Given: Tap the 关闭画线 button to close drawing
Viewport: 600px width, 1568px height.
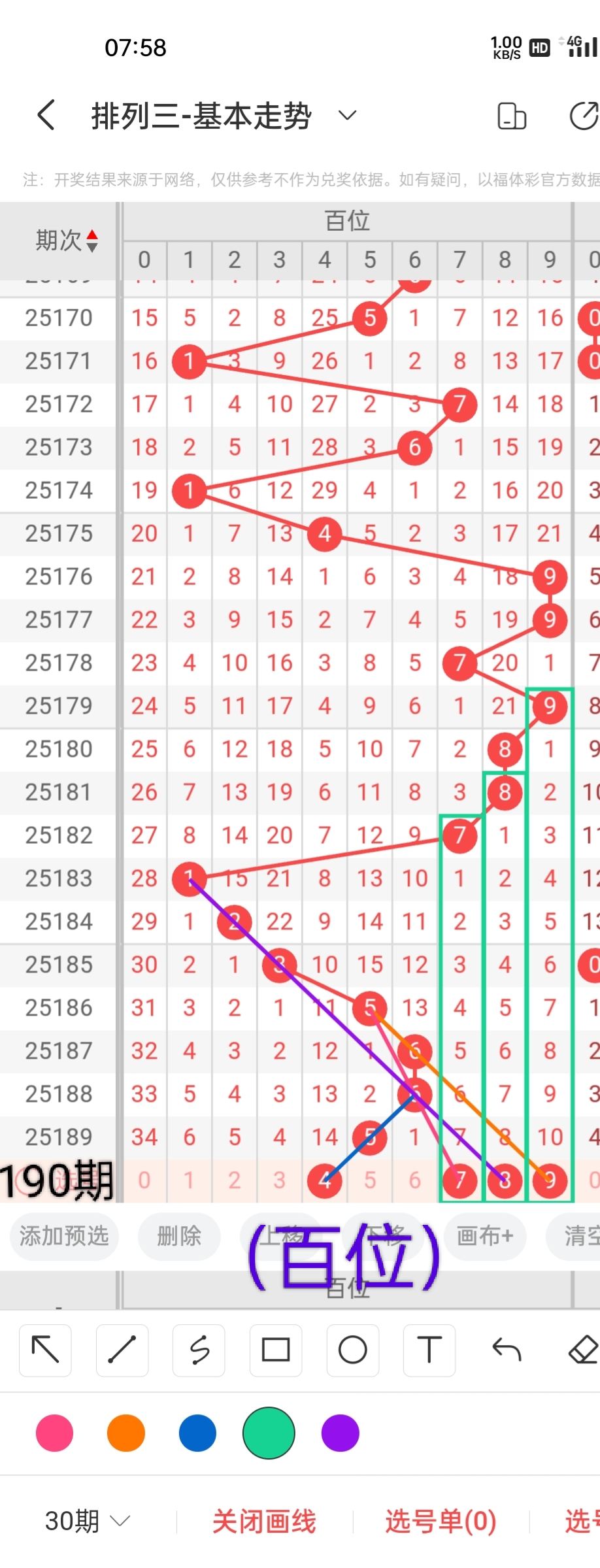Looking at the screenshot, I should point(264,1521).
